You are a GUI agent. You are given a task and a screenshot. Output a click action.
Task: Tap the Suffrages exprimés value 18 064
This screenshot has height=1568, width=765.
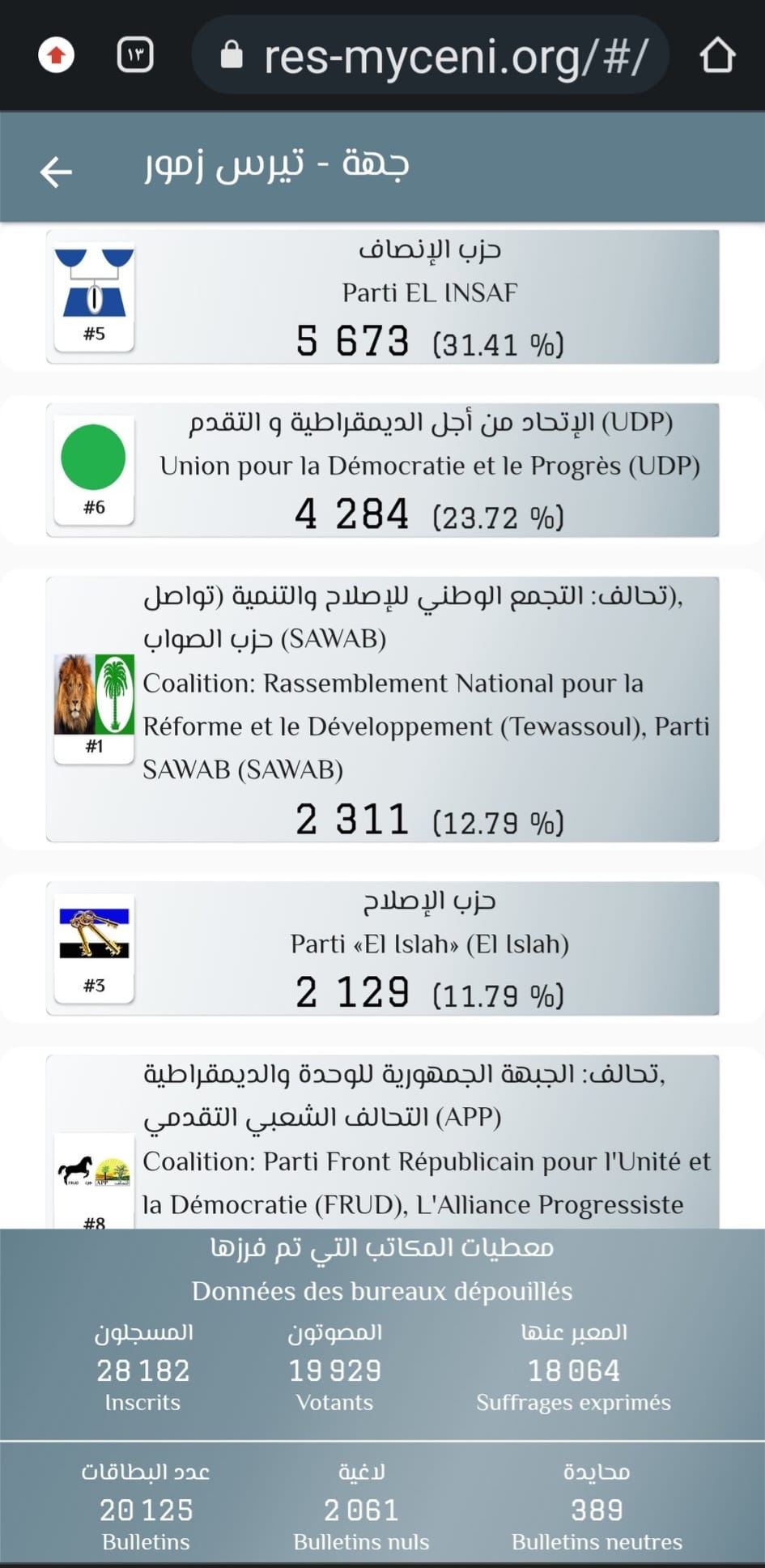573,1370
